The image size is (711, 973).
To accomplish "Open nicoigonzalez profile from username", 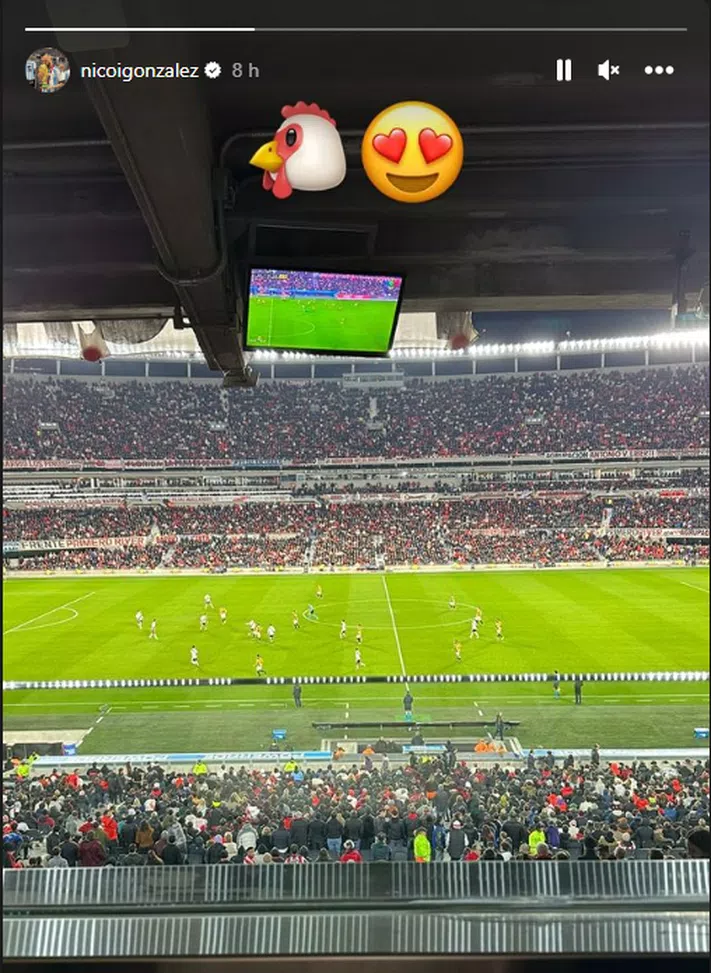I will point(139,70).
